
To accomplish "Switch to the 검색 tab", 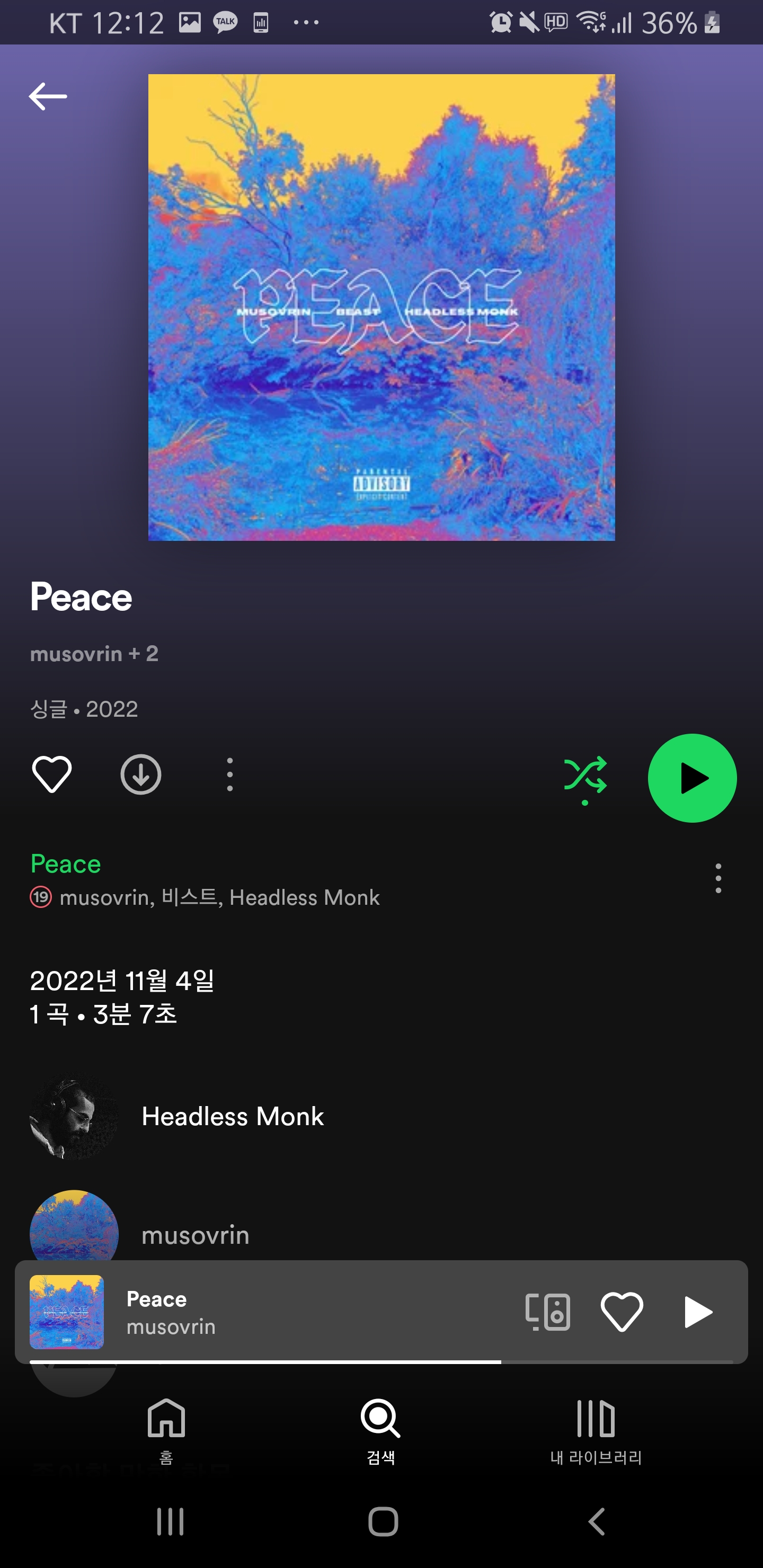I will pyautogui.click(x=380, y=1430).
